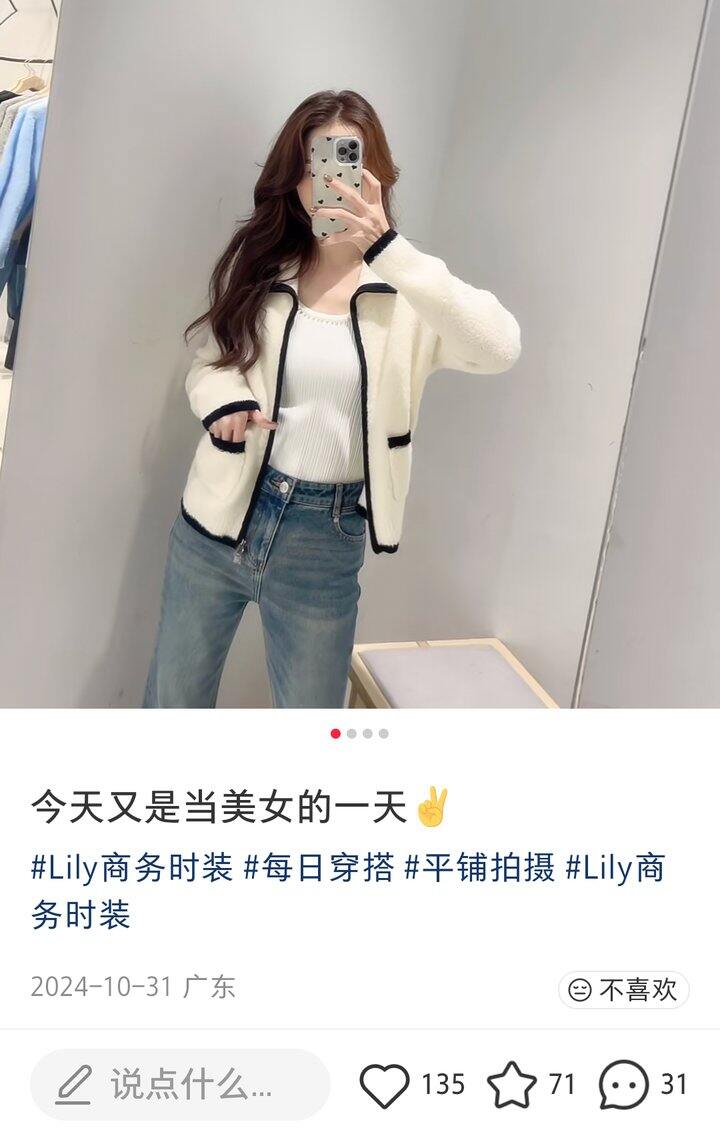Save the post with the star icon
720x1140 pixels.
(512, 1085)
